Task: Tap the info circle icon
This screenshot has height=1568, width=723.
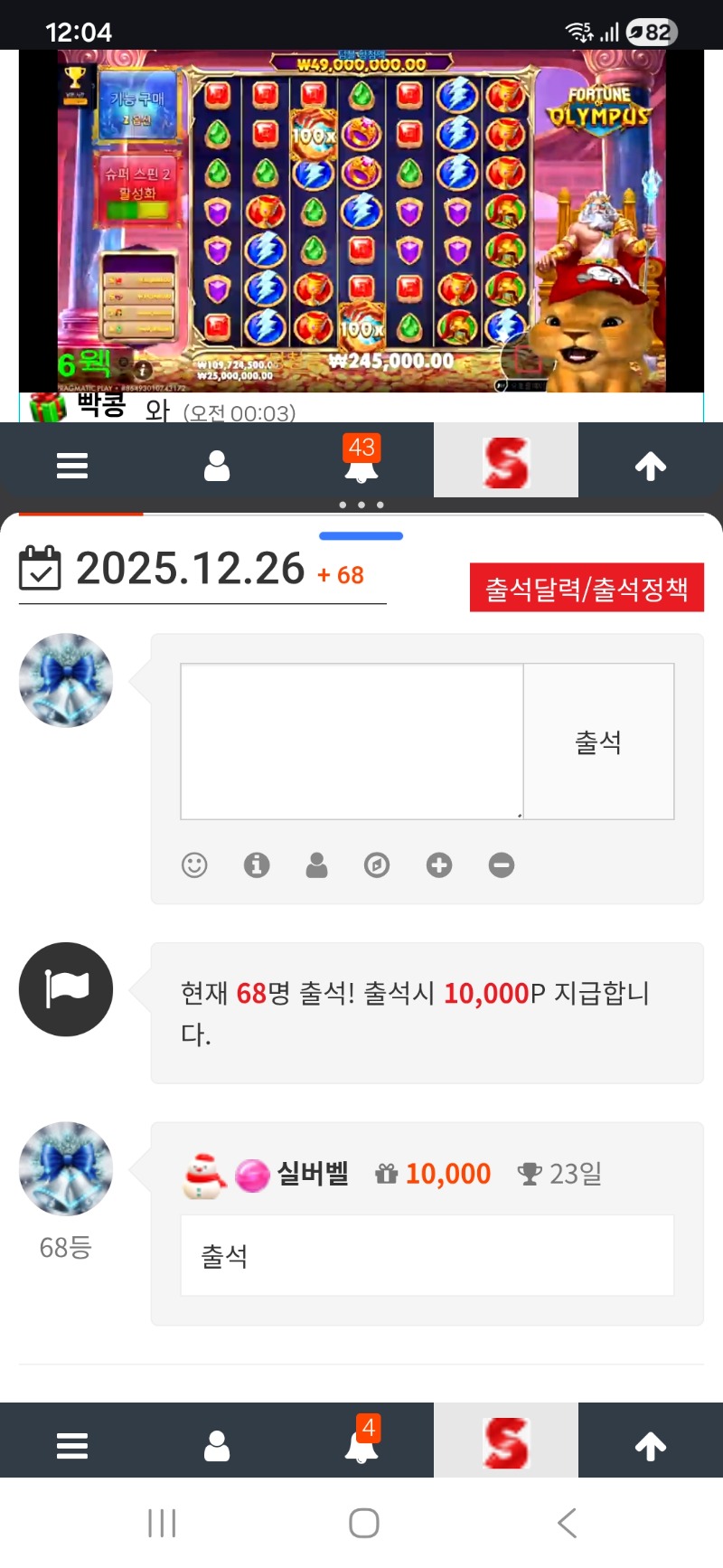Action: point(257,865)
